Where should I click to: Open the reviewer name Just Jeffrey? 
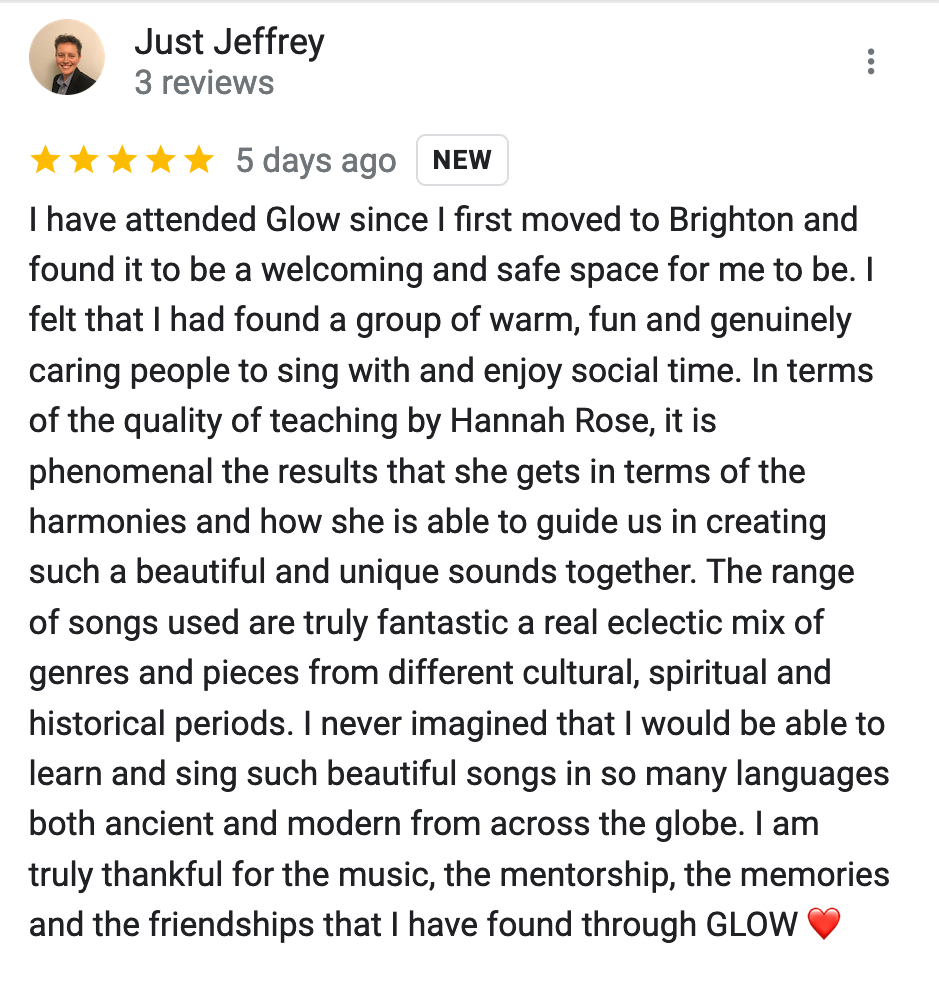(x=229, y=42)
